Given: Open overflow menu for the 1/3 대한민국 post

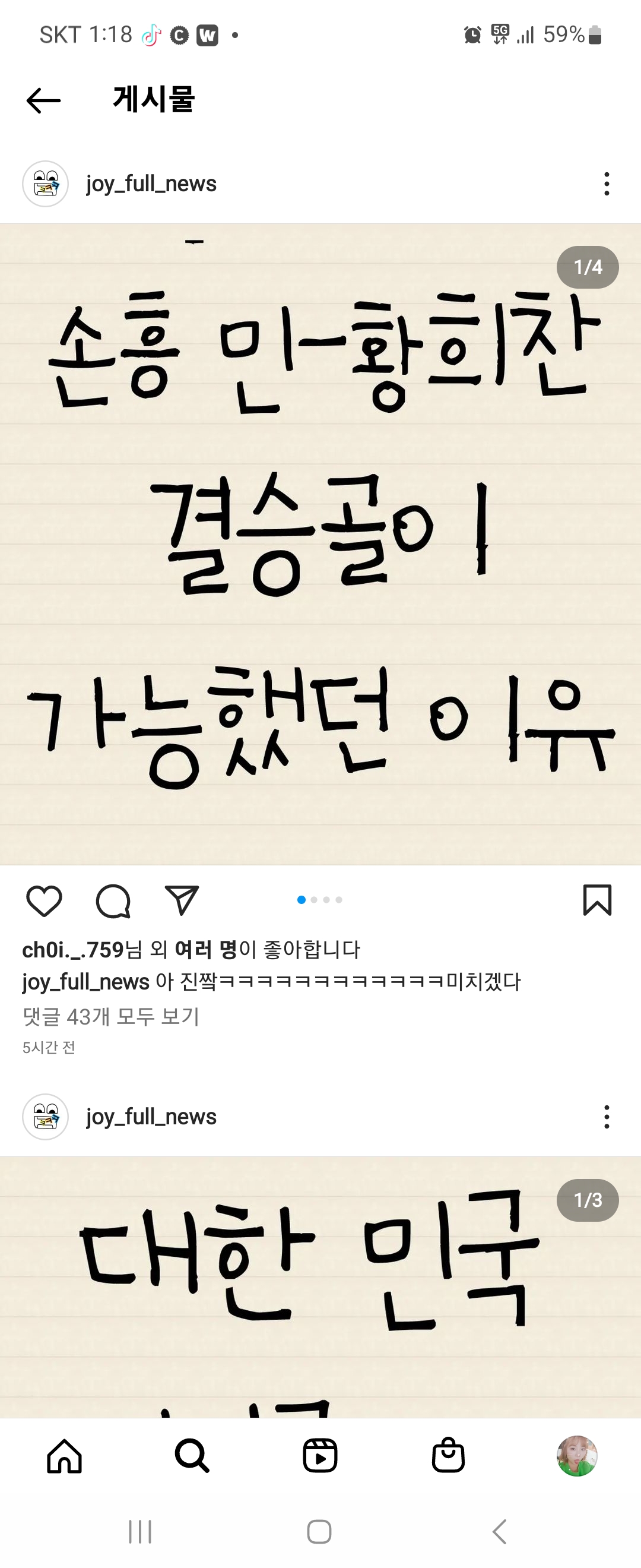Looking at the screenshot, I should 606,1117.
